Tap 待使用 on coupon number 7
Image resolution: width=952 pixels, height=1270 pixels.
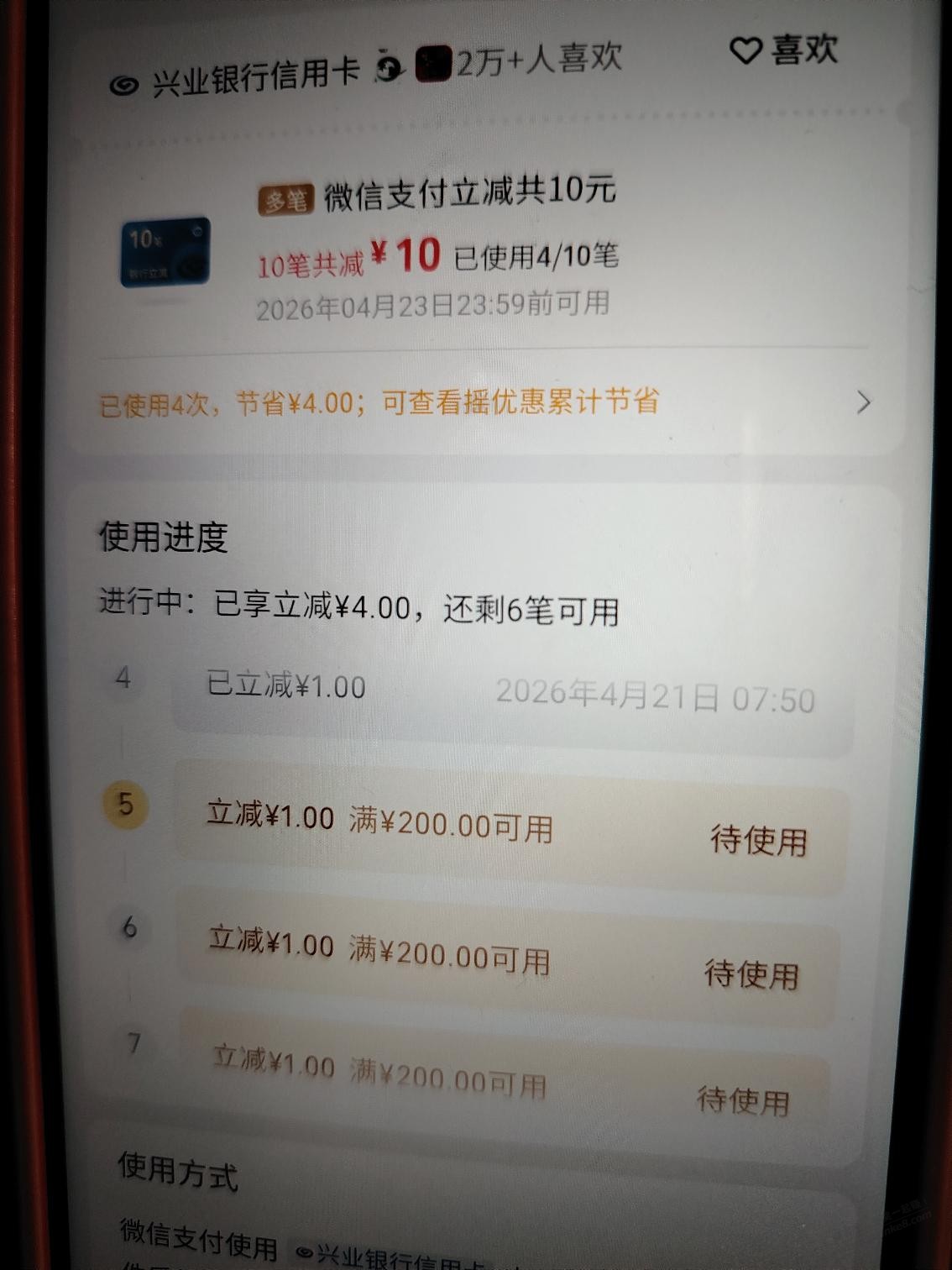point(743,1100)
